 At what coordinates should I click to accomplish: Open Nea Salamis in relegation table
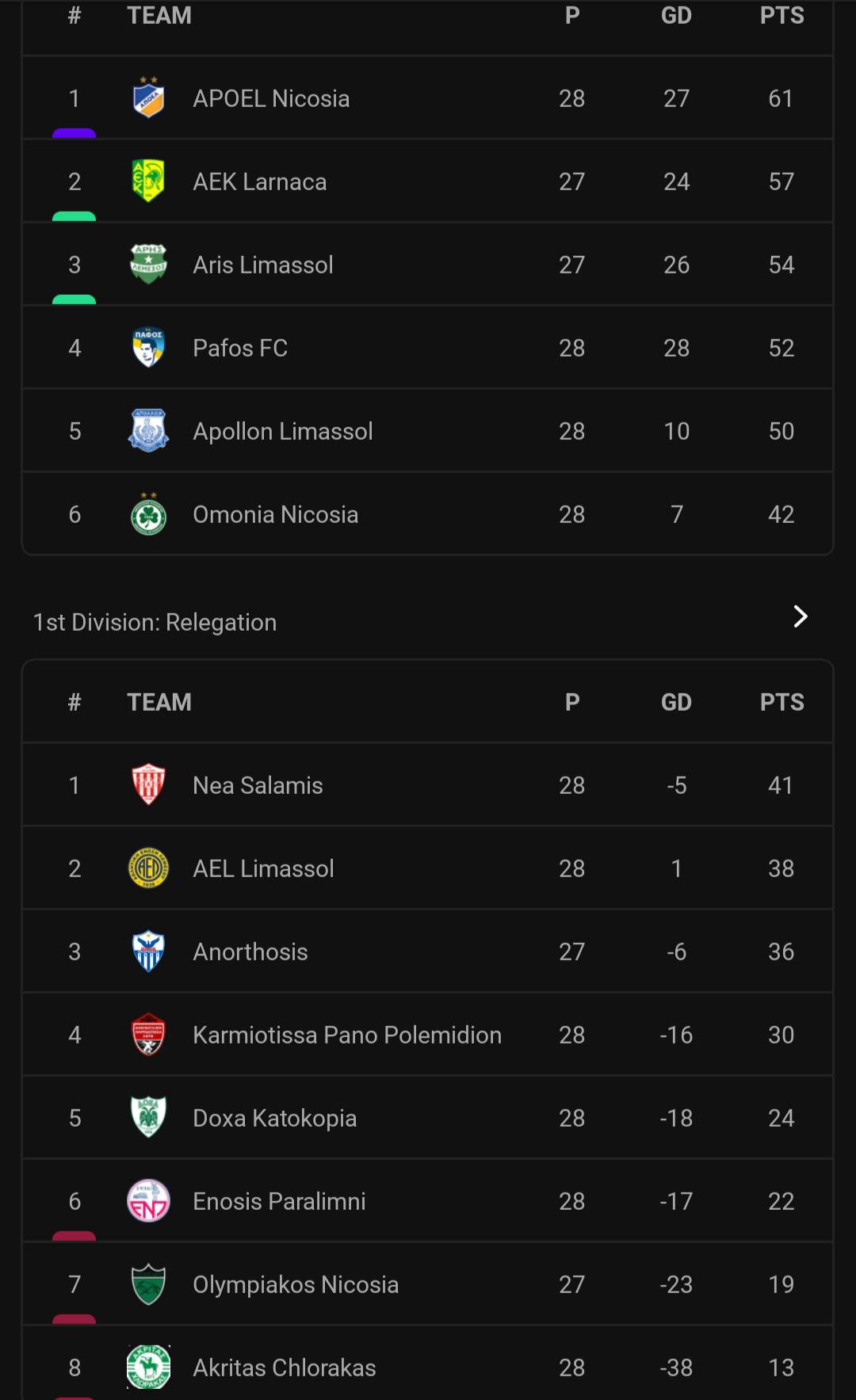427,785
